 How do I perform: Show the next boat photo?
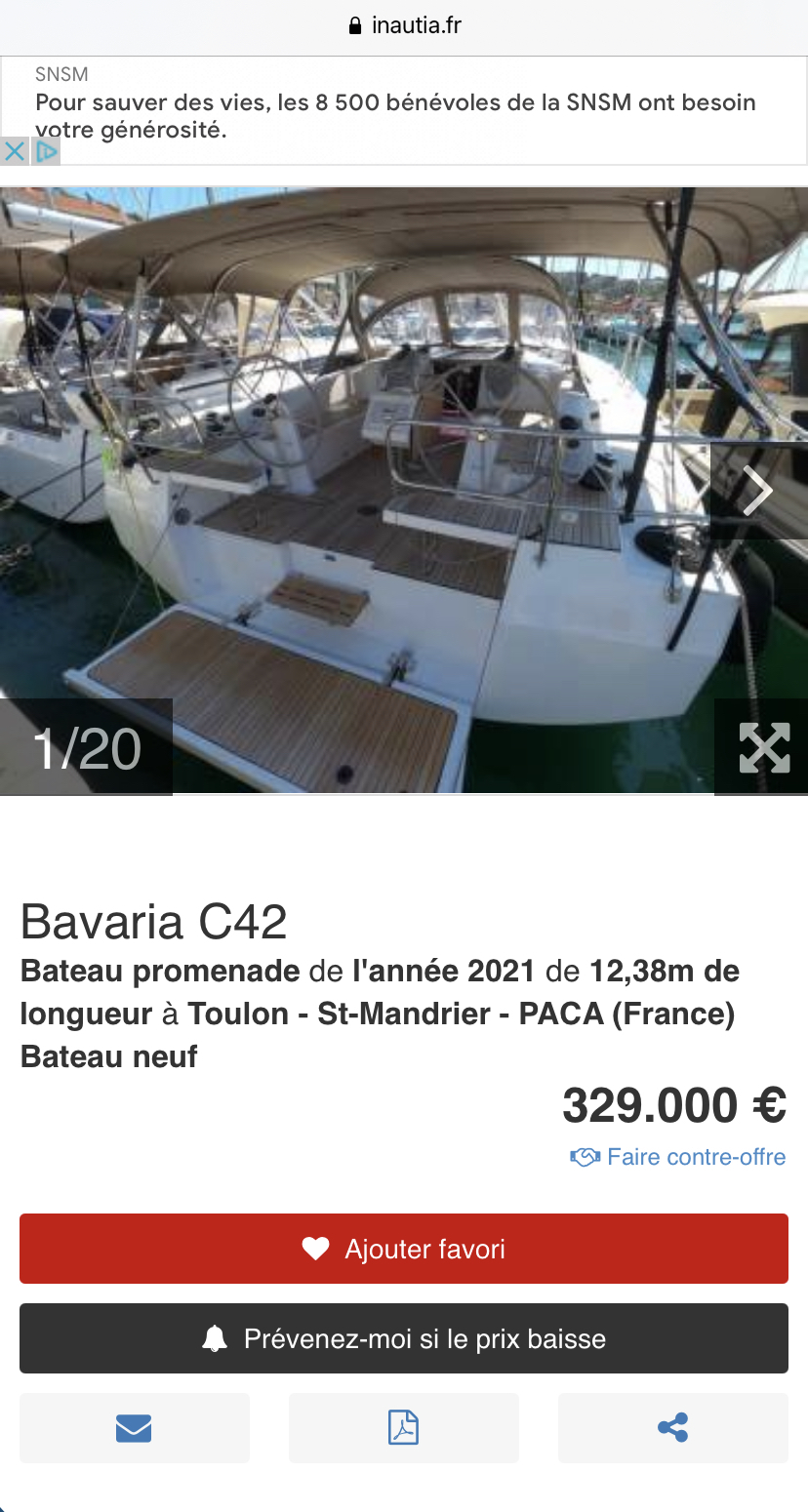click(758, 491)
